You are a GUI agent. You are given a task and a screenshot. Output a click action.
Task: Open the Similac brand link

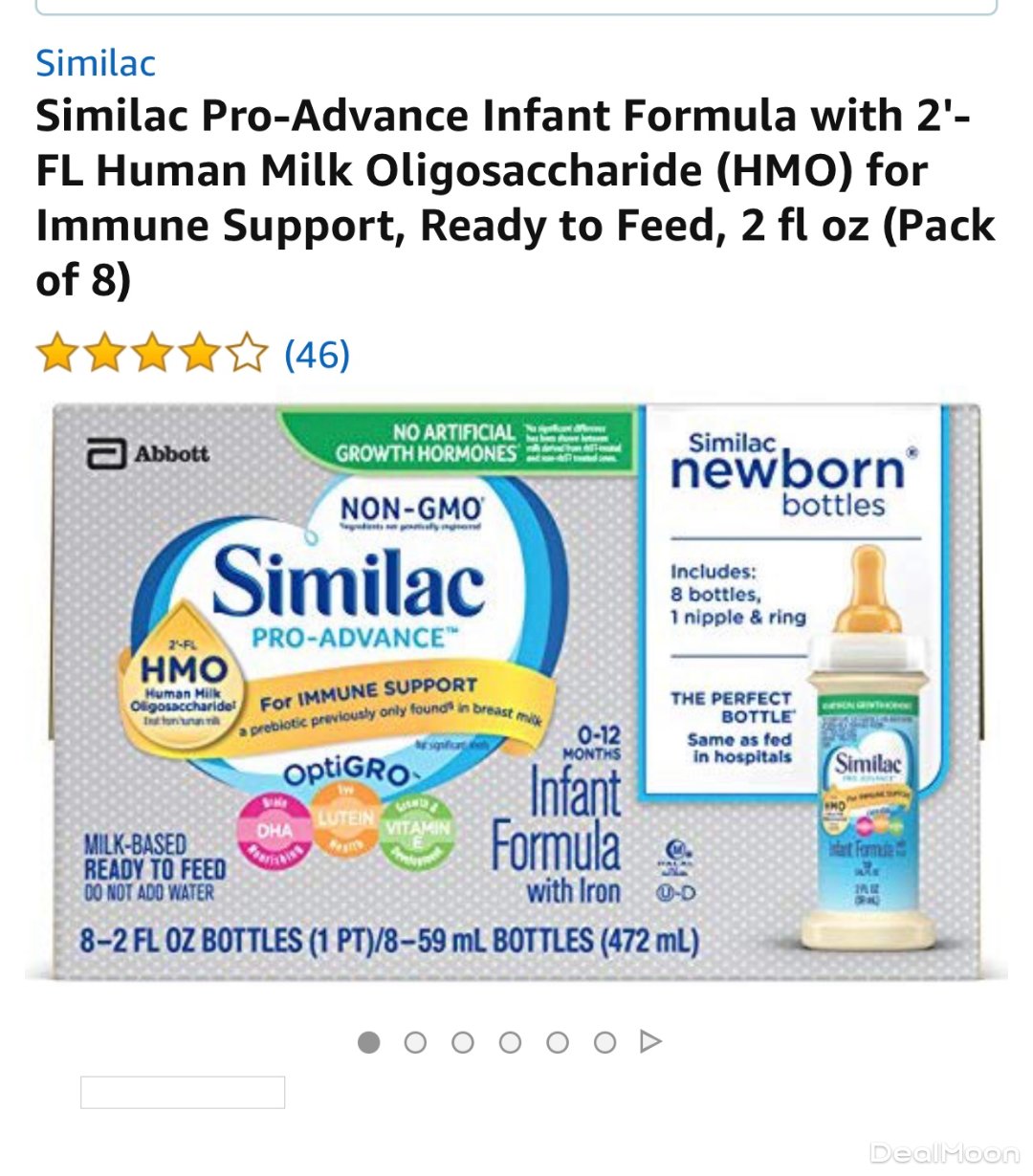(x=95, y=63)
